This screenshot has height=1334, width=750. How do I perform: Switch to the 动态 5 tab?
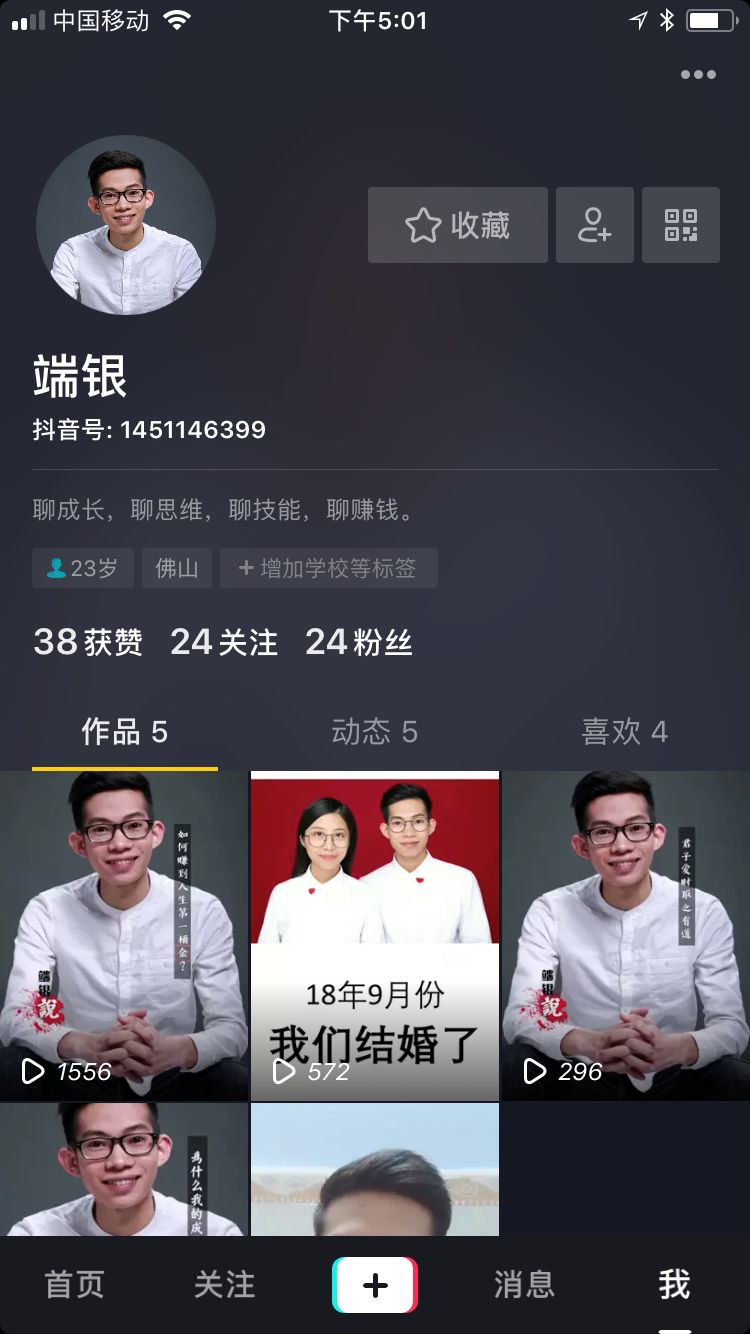(374, 732)
